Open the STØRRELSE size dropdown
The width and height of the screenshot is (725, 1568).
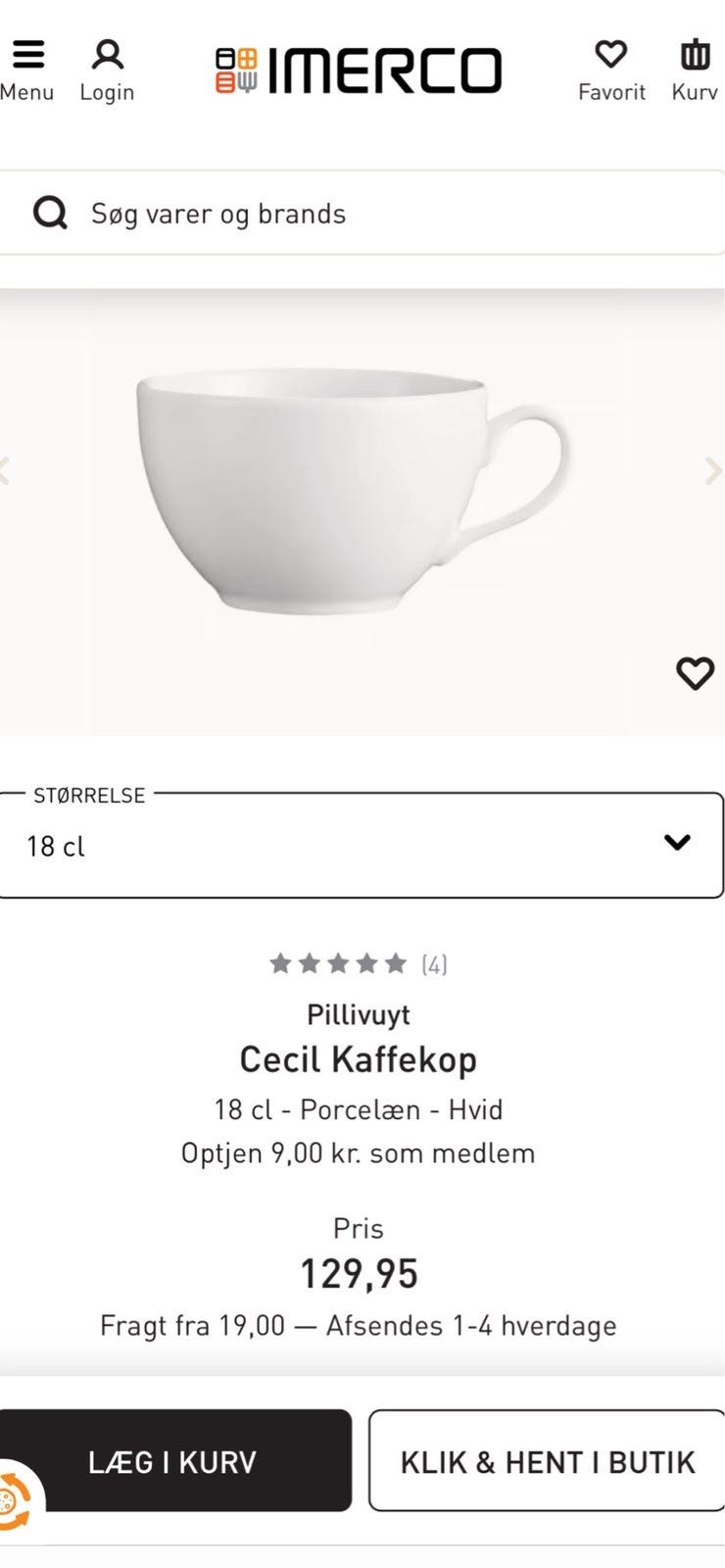tap(362, 843)
